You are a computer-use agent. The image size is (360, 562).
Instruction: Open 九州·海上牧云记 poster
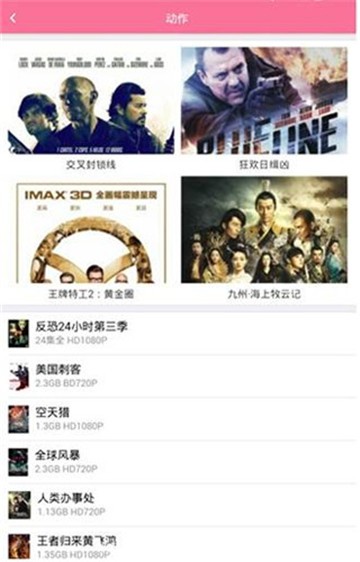[x=264, y=230]
